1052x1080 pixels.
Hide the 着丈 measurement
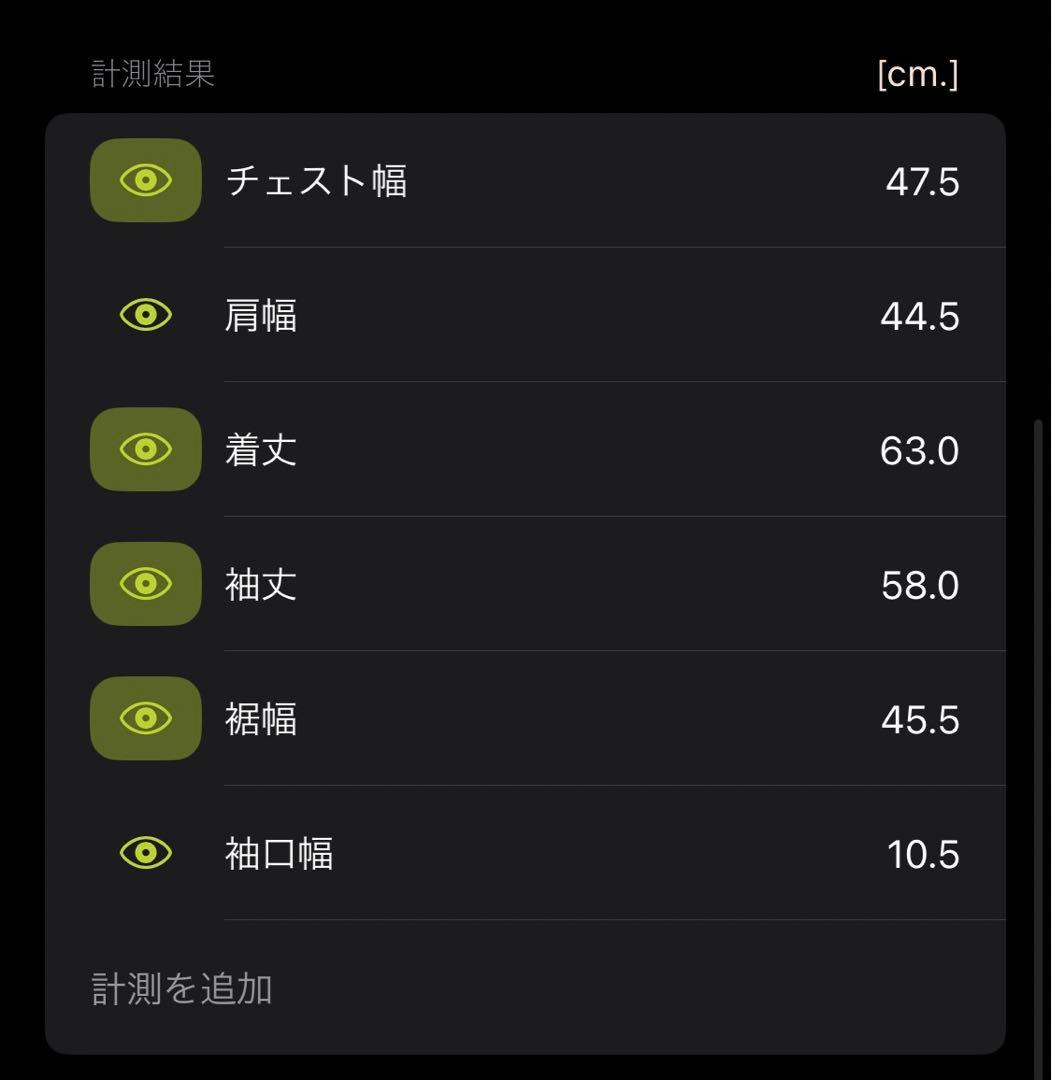point(146,449)
